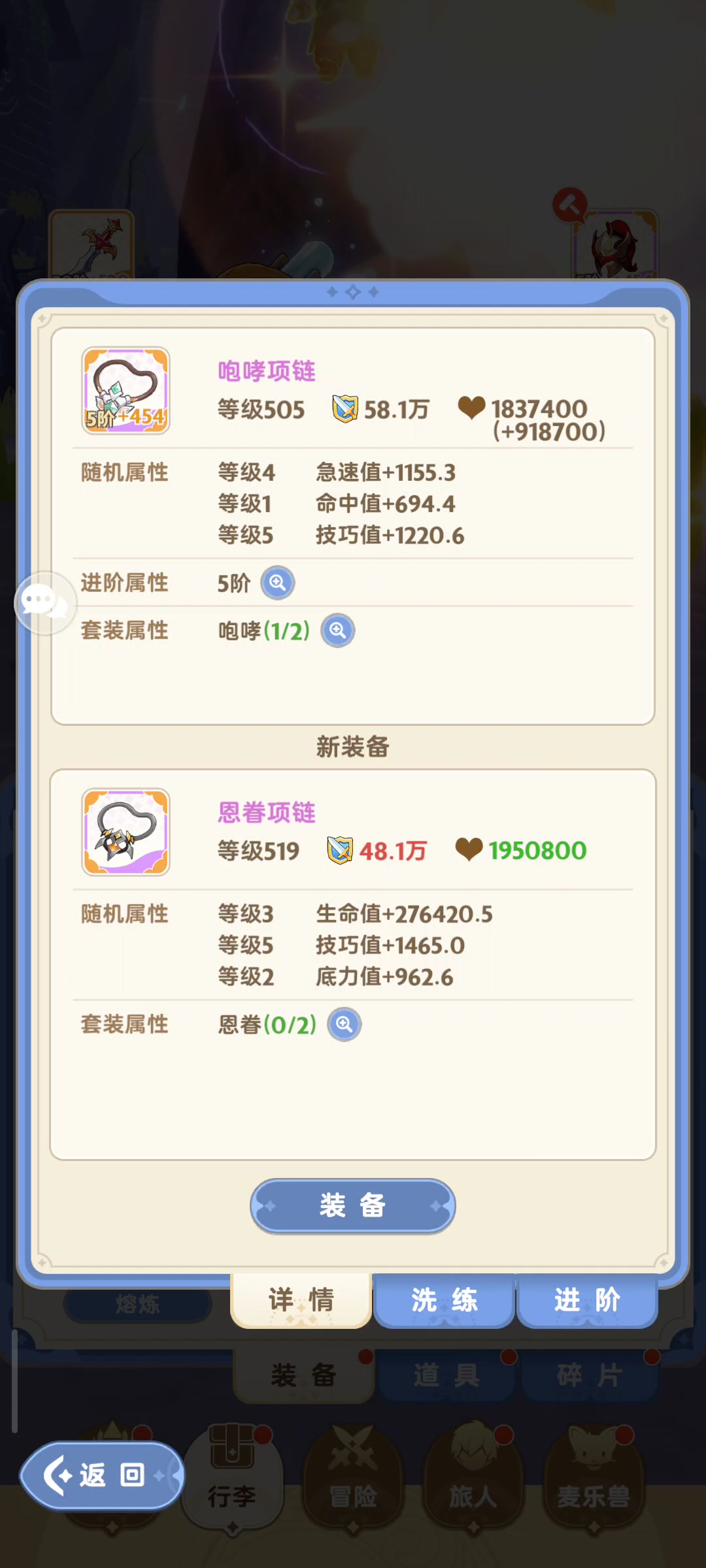This screenshot has height=1568, width=706.
Task: Switch to the 进阶 tab
Action: (x=587, y=1300)
